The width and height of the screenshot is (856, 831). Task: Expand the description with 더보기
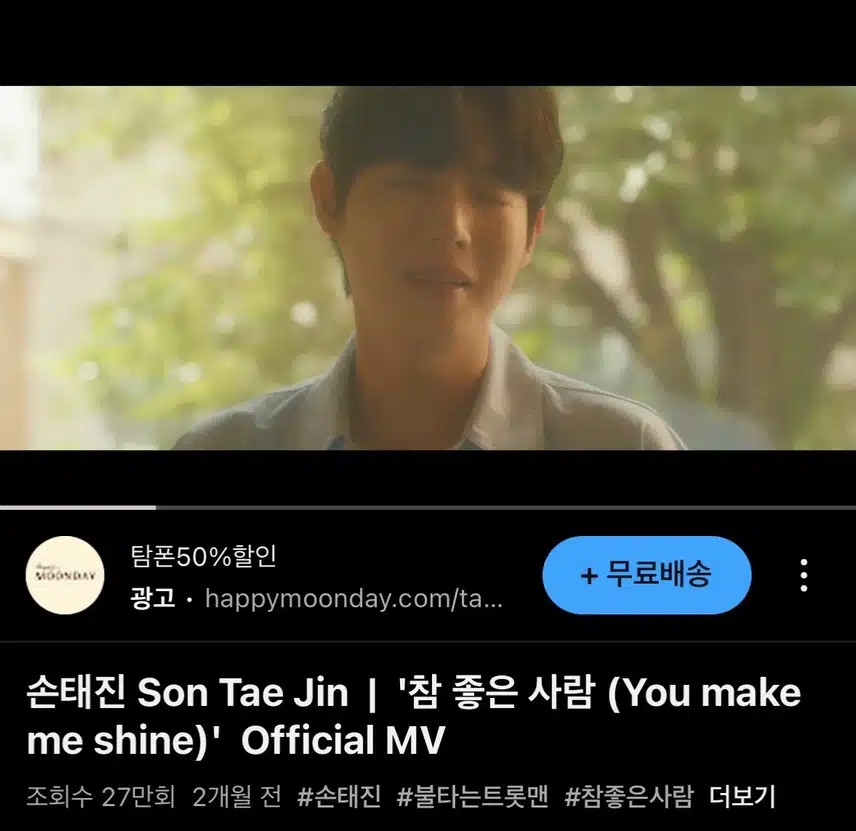742,797
